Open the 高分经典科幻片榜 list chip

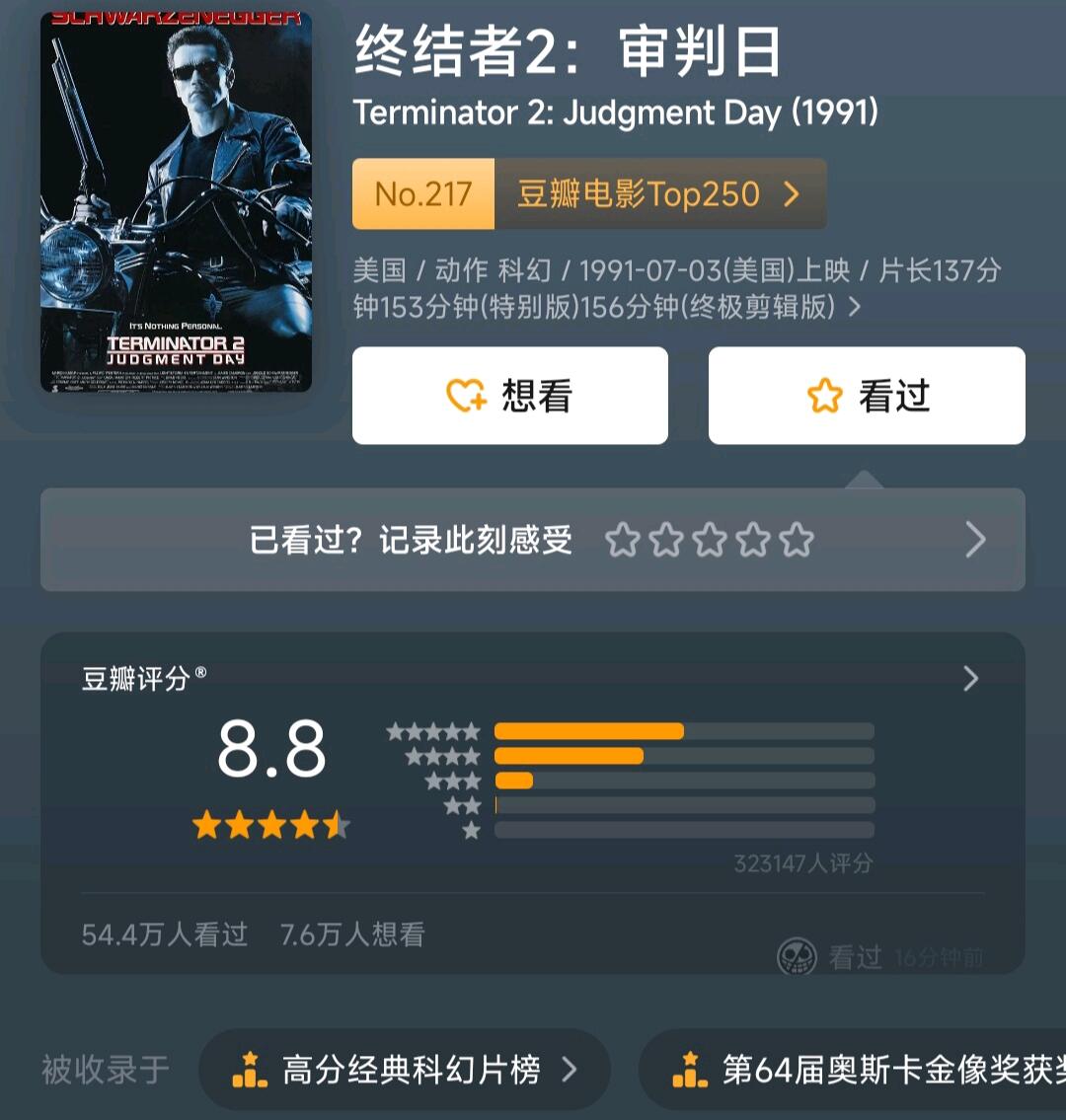[x=405, y=1070]
